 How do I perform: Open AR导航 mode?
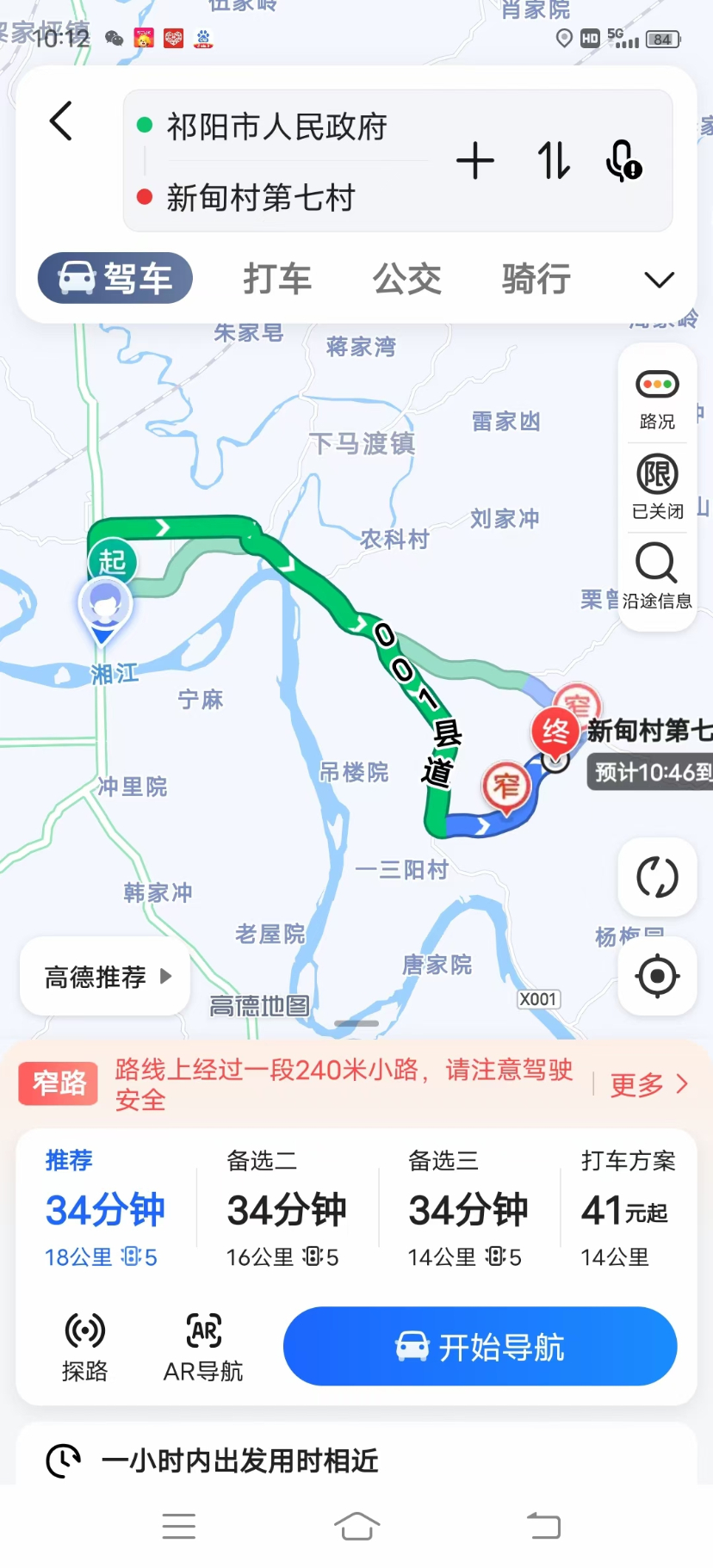click(x=204, y=1347)
